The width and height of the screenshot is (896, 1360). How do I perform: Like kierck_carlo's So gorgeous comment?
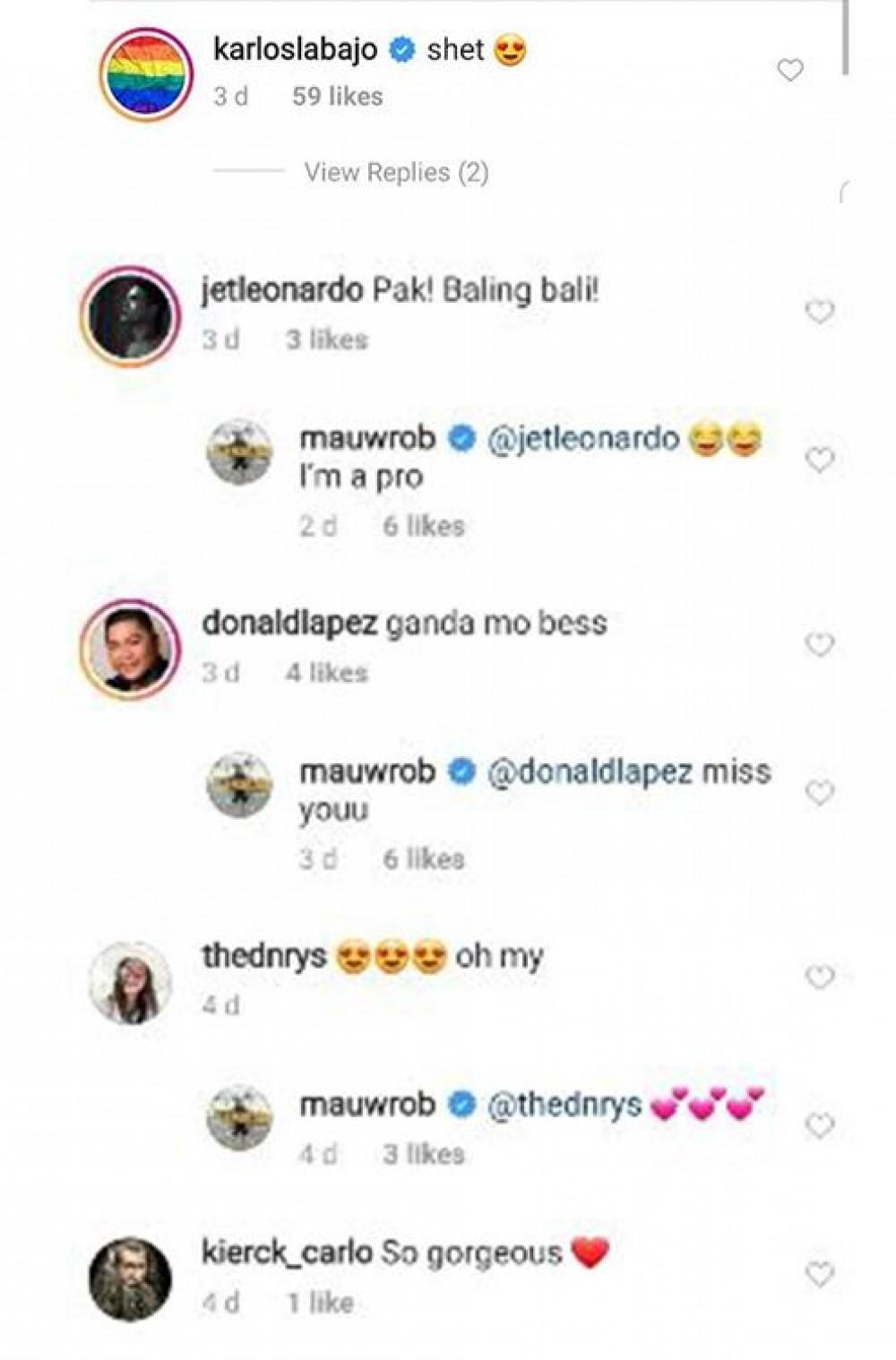point(819,1274)
